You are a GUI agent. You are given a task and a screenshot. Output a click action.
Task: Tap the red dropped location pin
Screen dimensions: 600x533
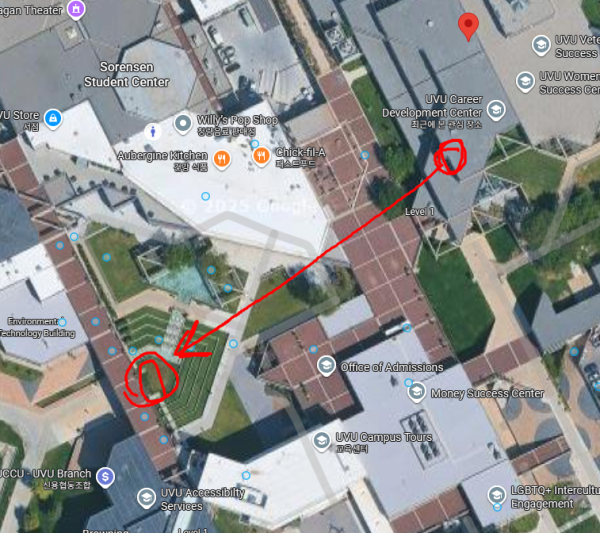point(467,26)
